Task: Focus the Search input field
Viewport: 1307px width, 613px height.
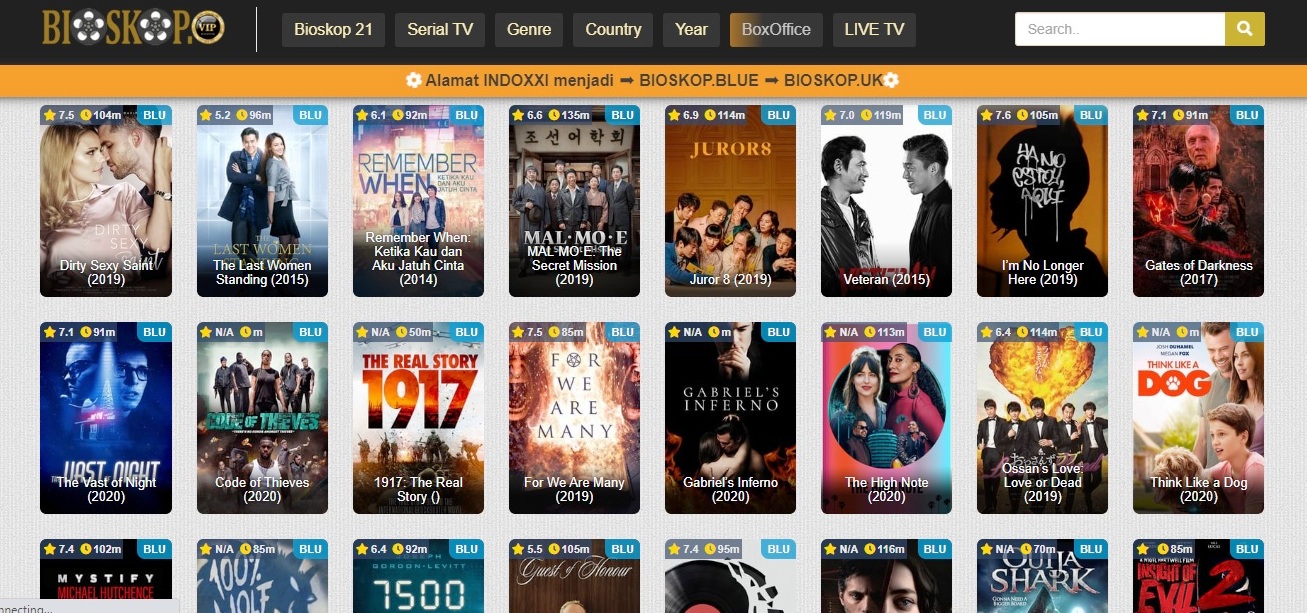Action: 1119,29
